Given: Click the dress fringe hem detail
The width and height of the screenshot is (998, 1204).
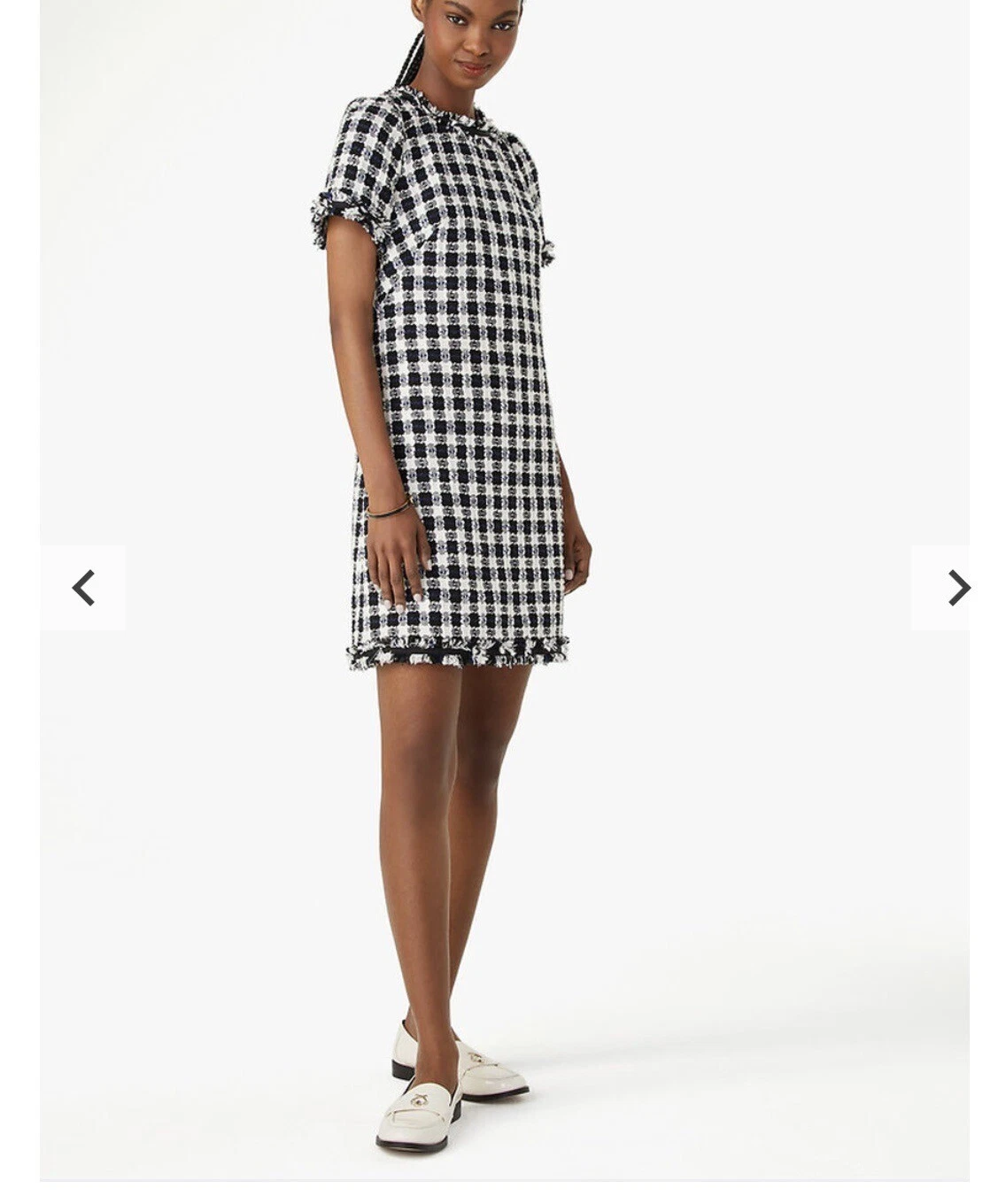Looking at the screenshot, I should (x=460, y=651).
